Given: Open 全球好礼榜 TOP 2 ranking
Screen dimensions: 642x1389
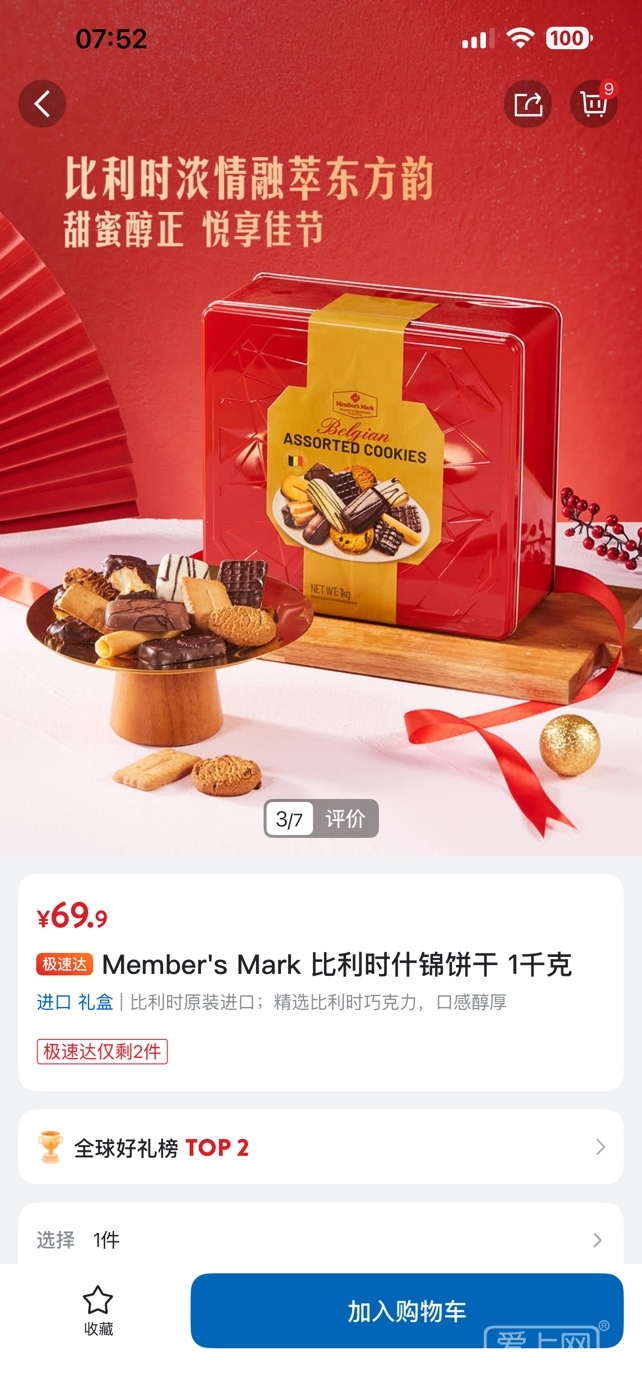Looking at the screenshot, I should [x=320, y=1147].
